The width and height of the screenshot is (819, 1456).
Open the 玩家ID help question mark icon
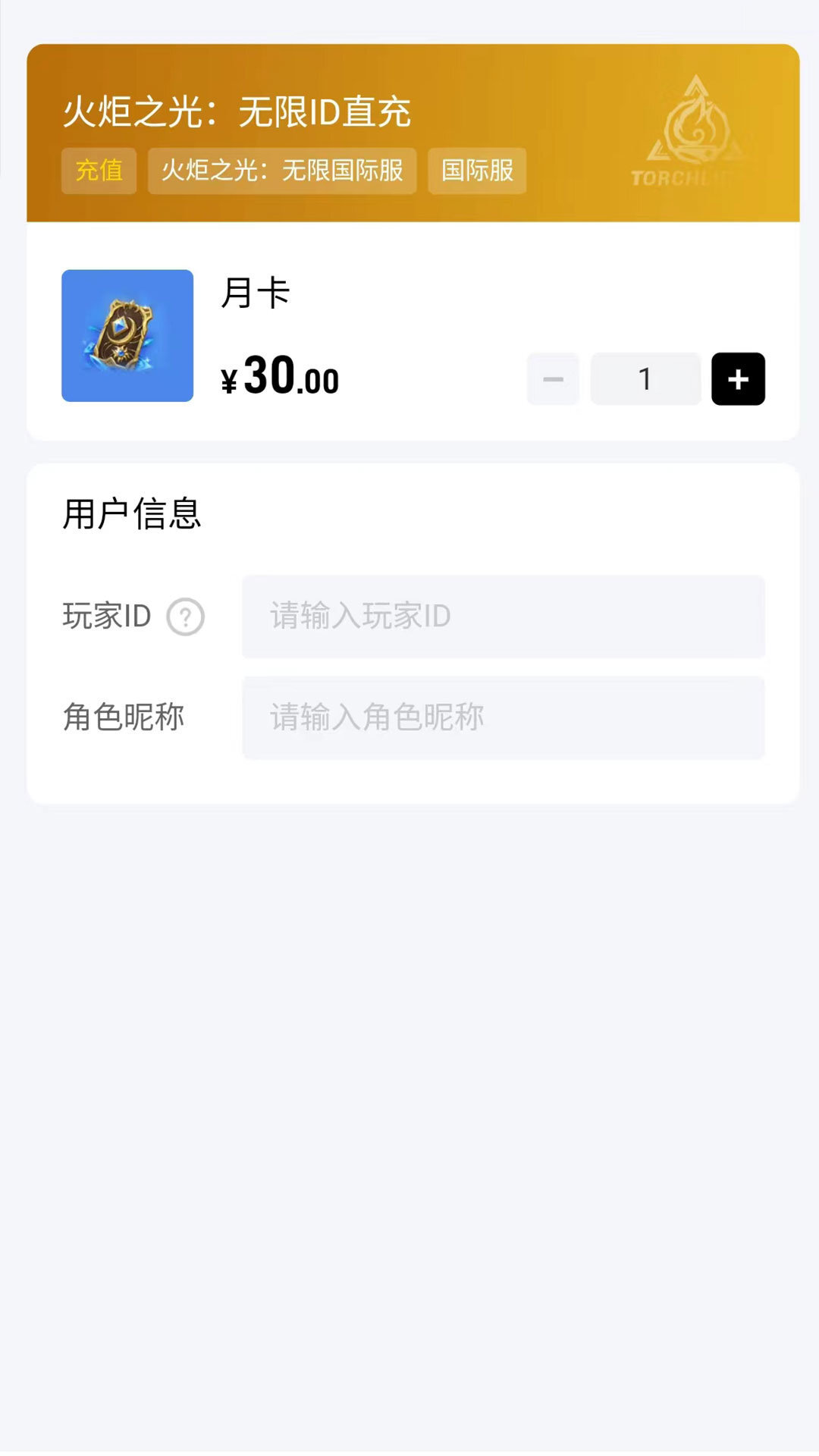pos(185,617)
